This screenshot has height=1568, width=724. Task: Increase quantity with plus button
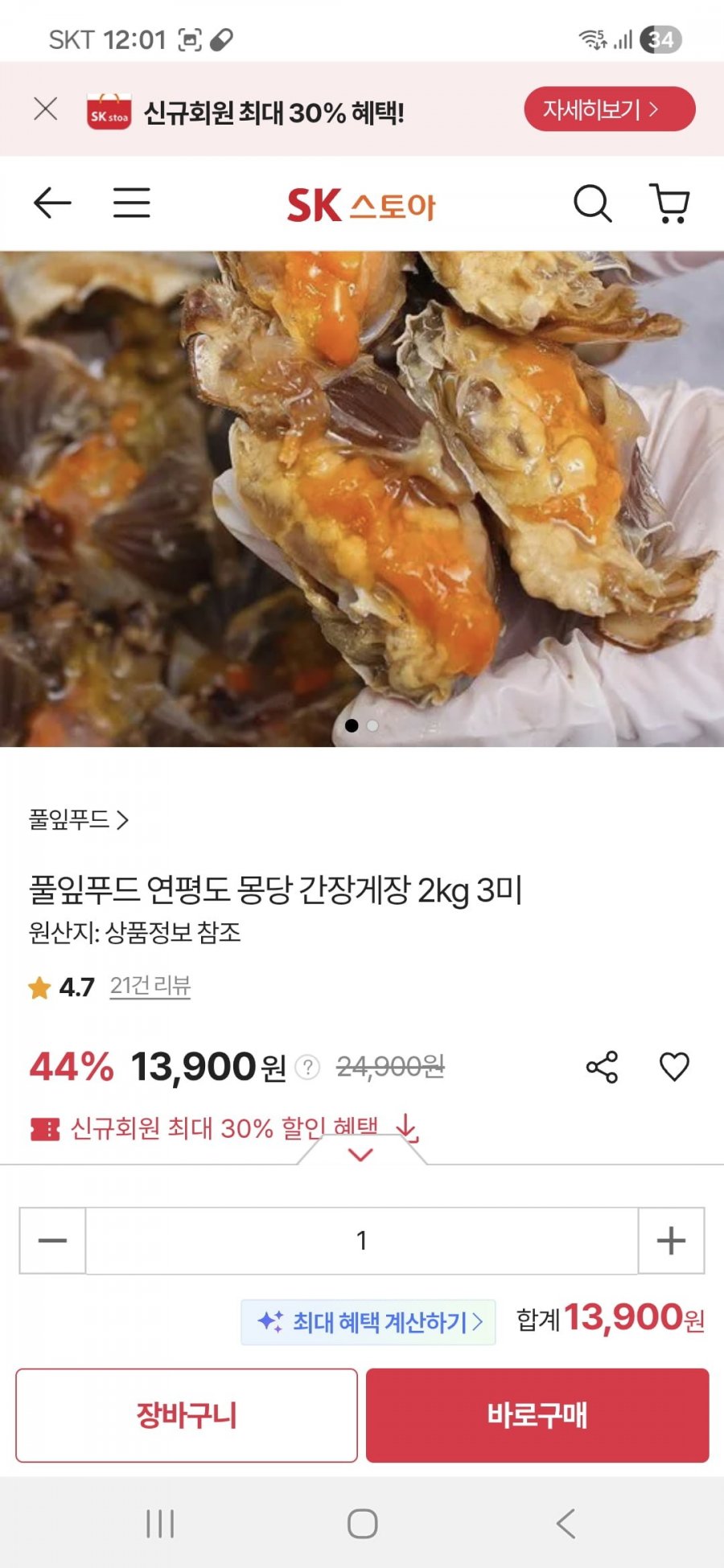(671, 1240)
